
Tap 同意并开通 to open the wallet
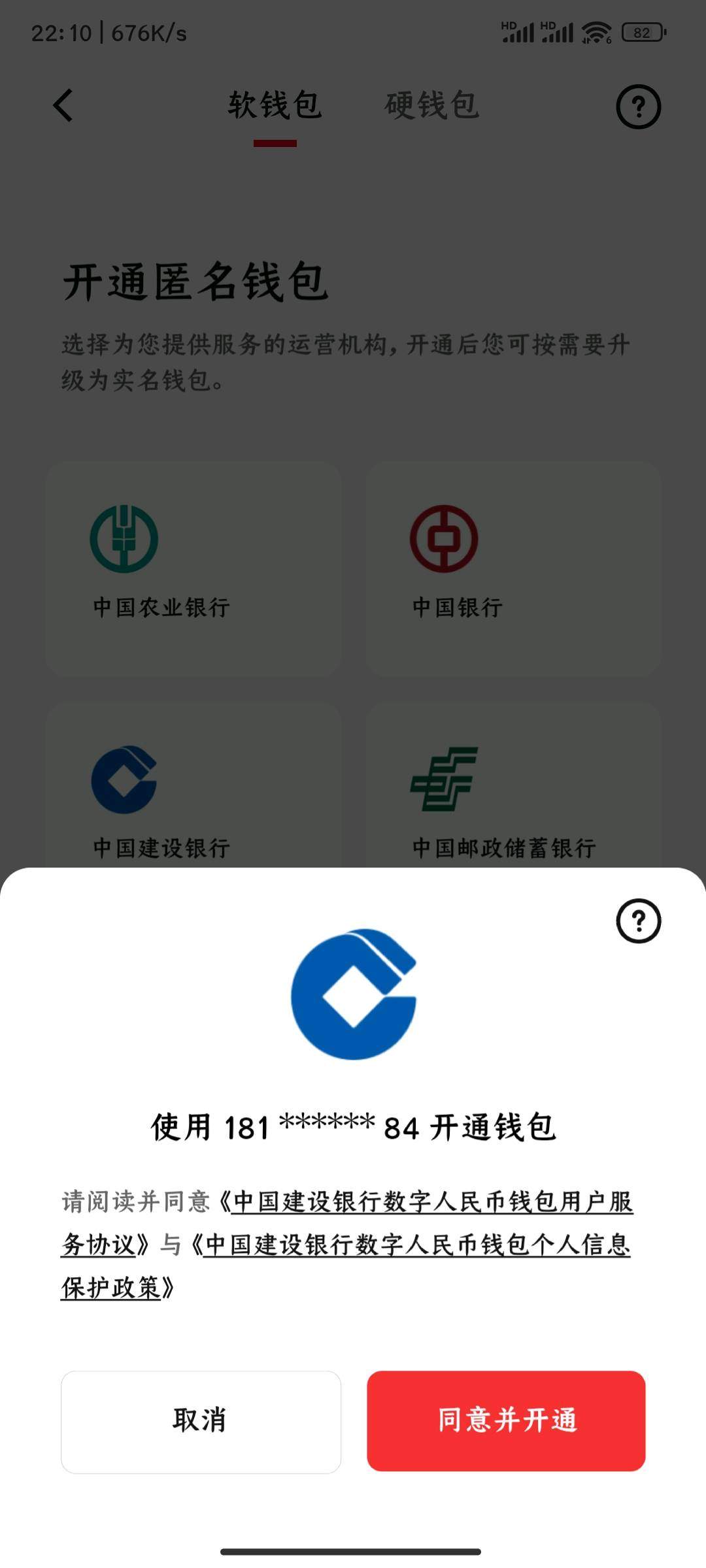pos(506,1420)
